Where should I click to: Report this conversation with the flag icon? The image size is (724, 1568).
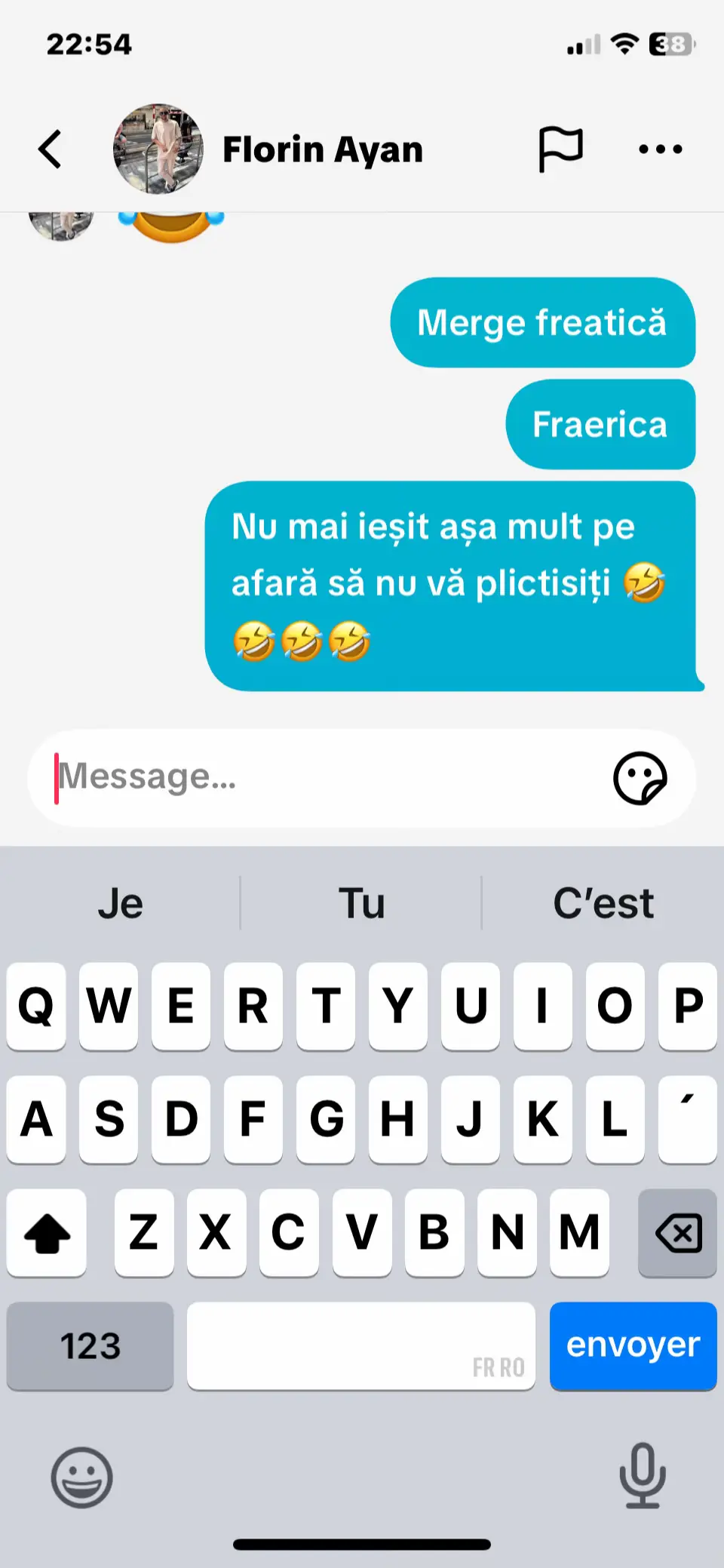point(560,149)
